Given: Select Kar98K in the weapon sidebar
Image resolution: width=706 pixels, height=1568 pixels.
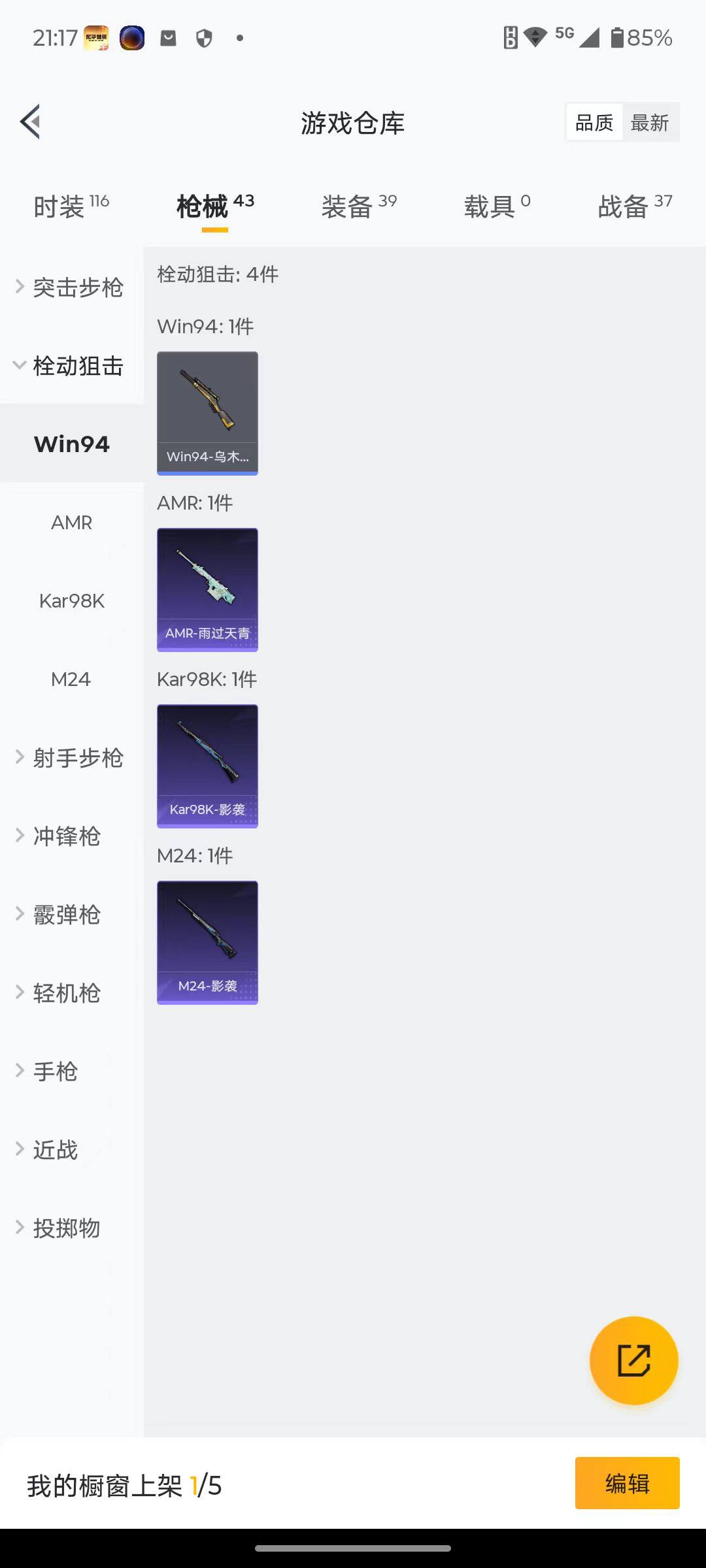Looking at the screenshot, I should (72, 601).
